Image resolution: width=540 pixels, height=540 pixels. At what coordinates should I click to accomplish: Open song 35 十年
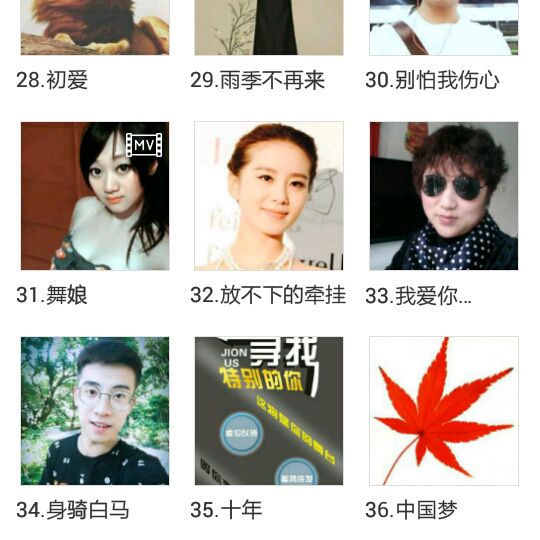[269, 411]
